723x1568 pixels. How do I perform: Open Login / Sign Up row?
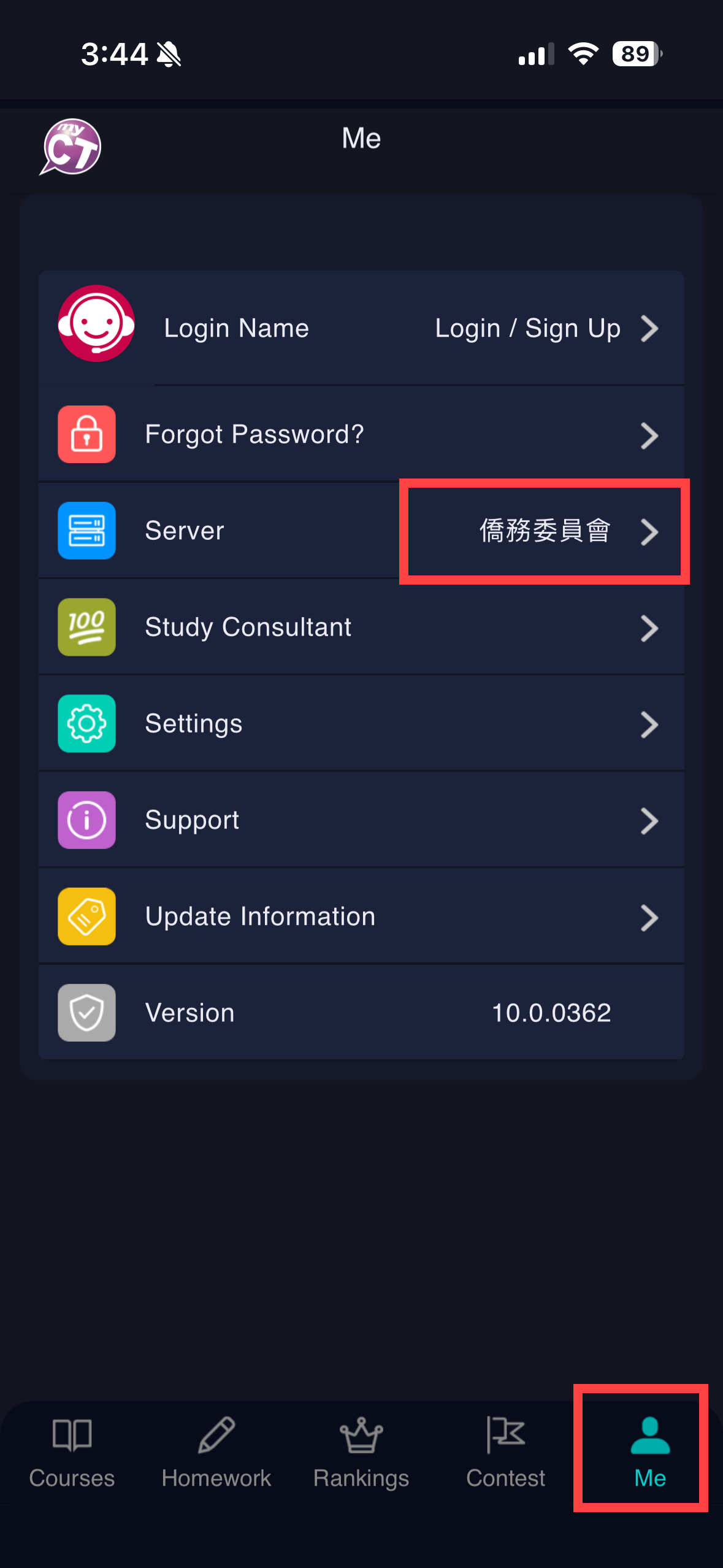click(x=361, y=328)
